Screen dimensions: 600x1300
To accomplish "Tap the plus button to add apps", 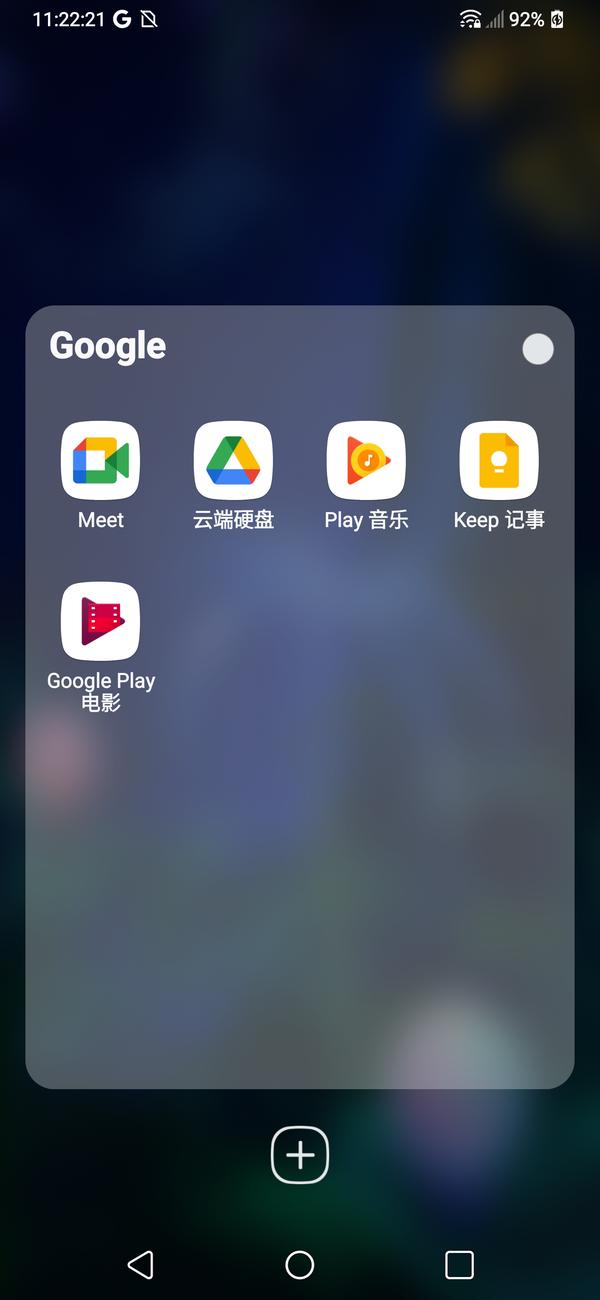I will click(x=300, y=1155).
